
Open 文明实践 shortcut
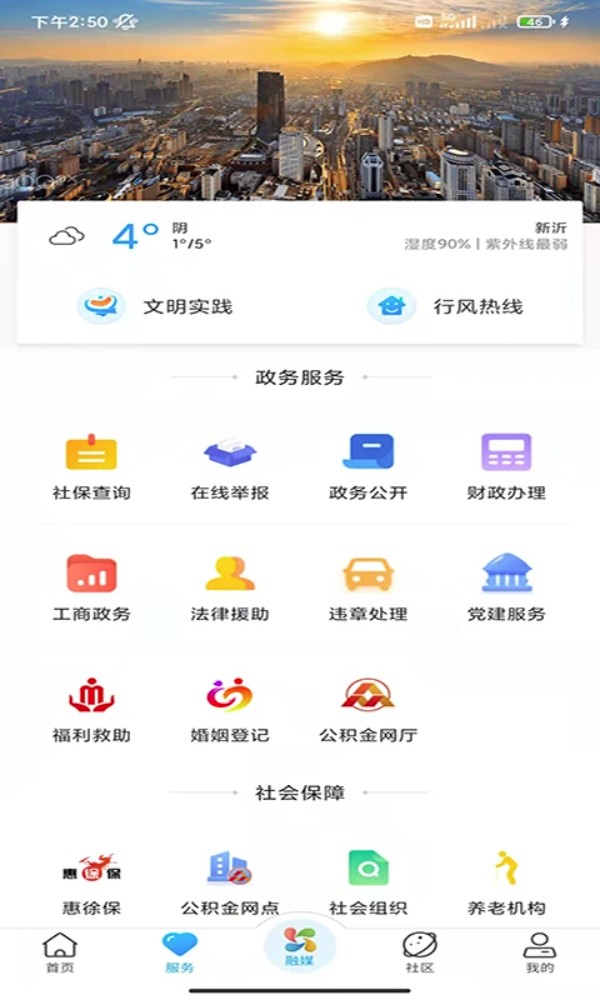click(155, 306)
